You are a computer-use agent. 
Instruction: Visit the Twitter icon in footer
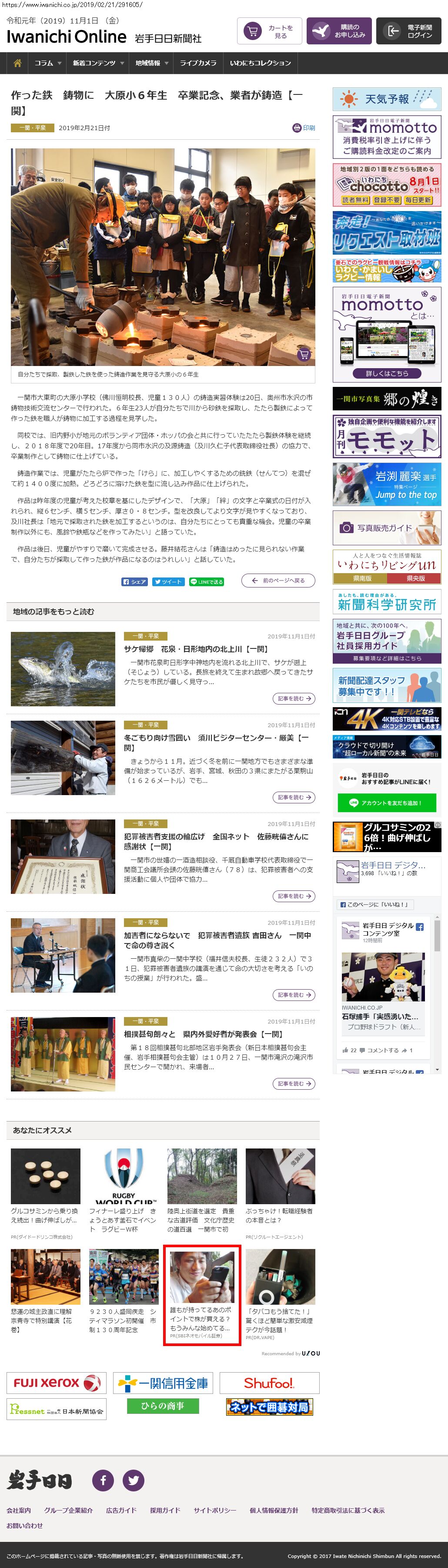133,1480
